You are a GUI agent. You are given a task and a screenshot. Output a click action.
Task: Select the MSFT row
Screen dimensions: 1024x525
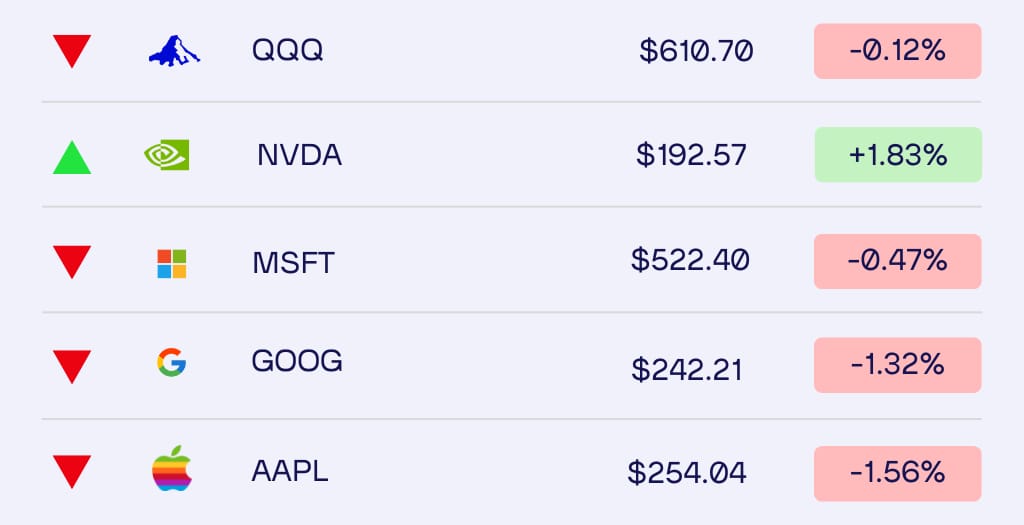pos(293,263)
